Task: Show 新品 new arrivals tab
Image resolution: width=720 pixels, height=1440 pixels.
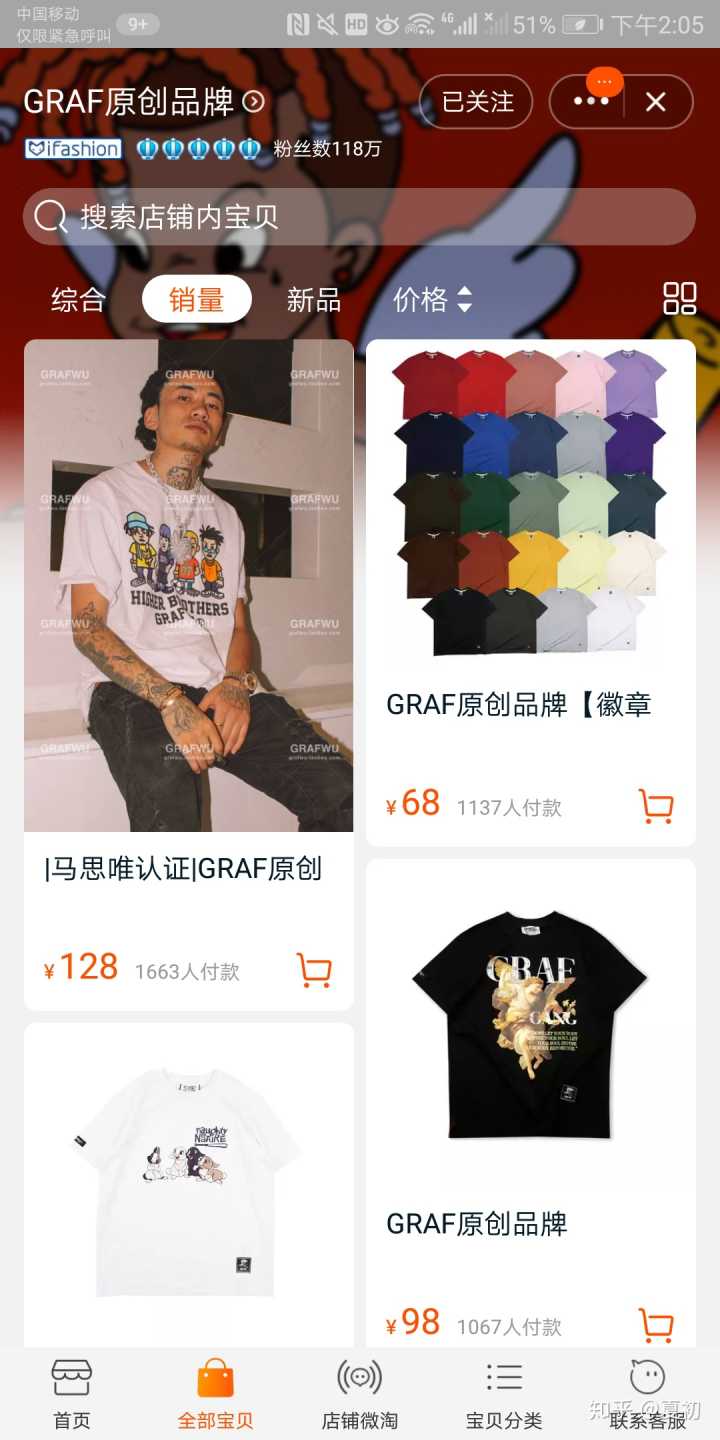Action: [314, 299]
